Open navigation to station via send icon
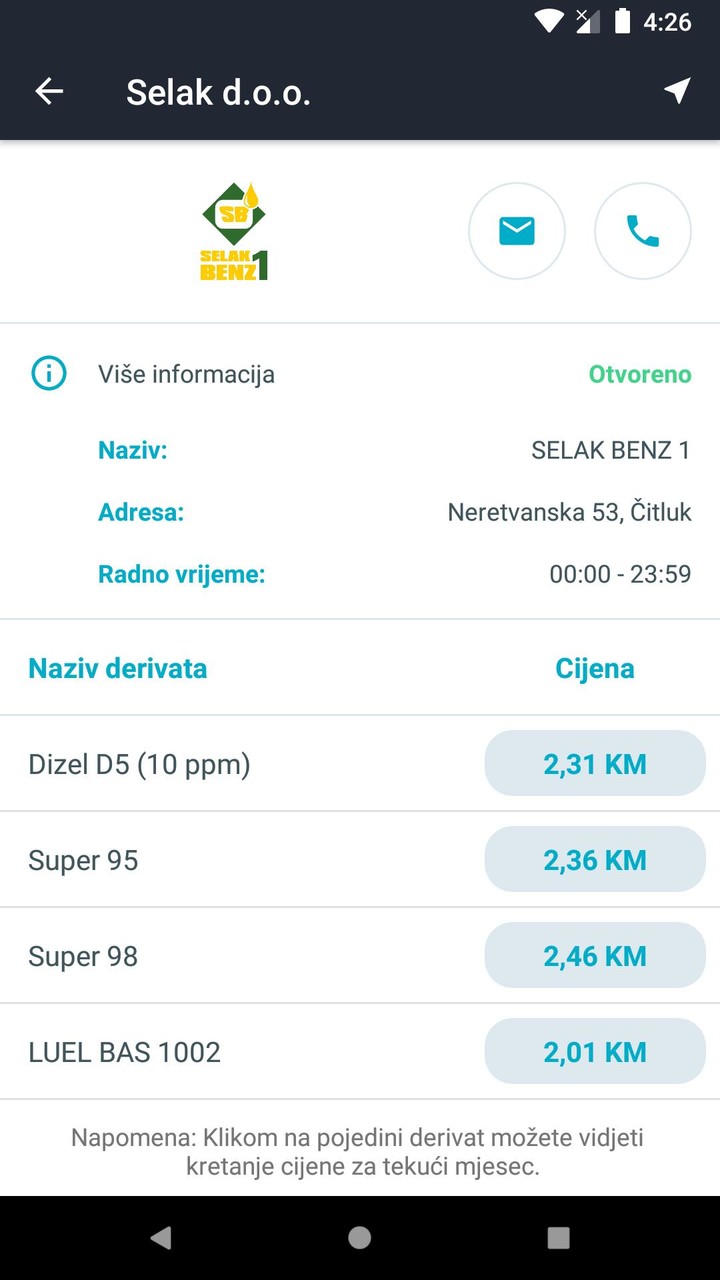Screen dimensions: 720x1280 tap(676, 91)
